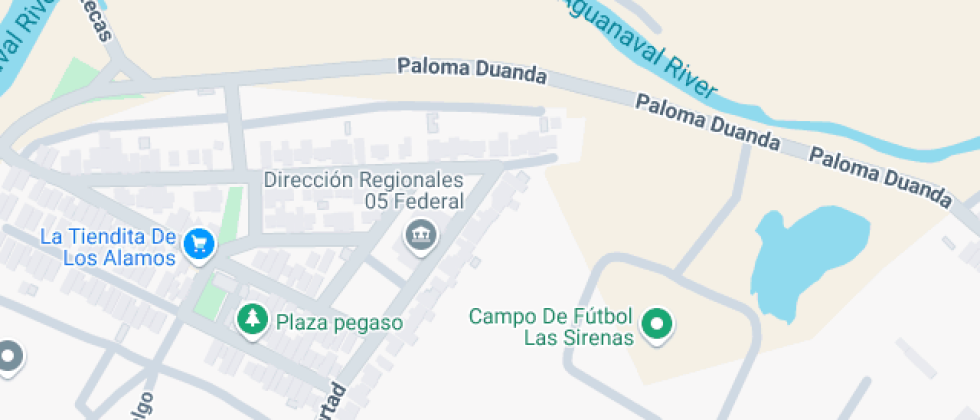Select Campo De Fútbol Las Sirenas pin
980x420 pixels.
658,324
